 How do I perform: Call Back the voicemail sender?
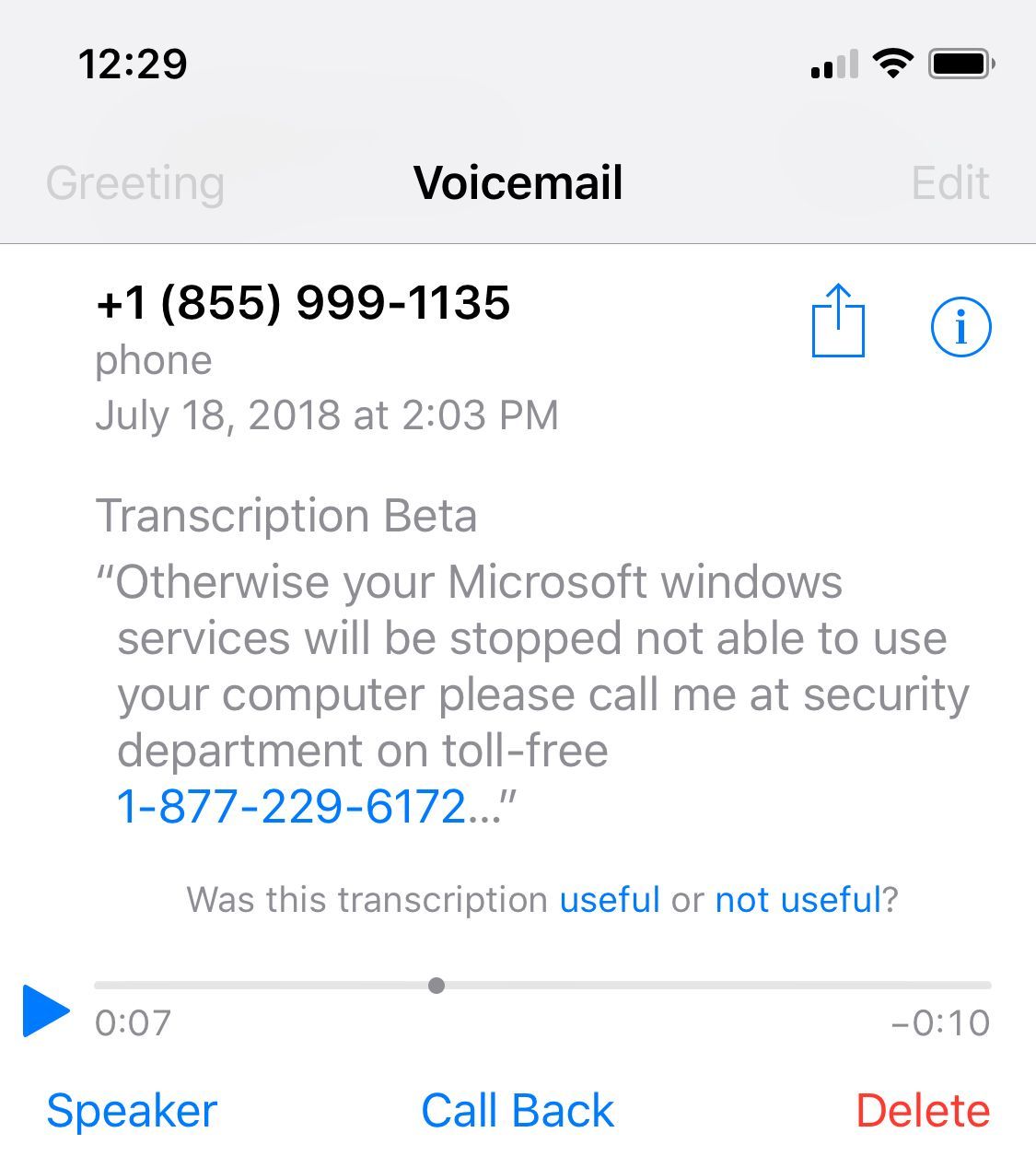[x=518, y=1111]
